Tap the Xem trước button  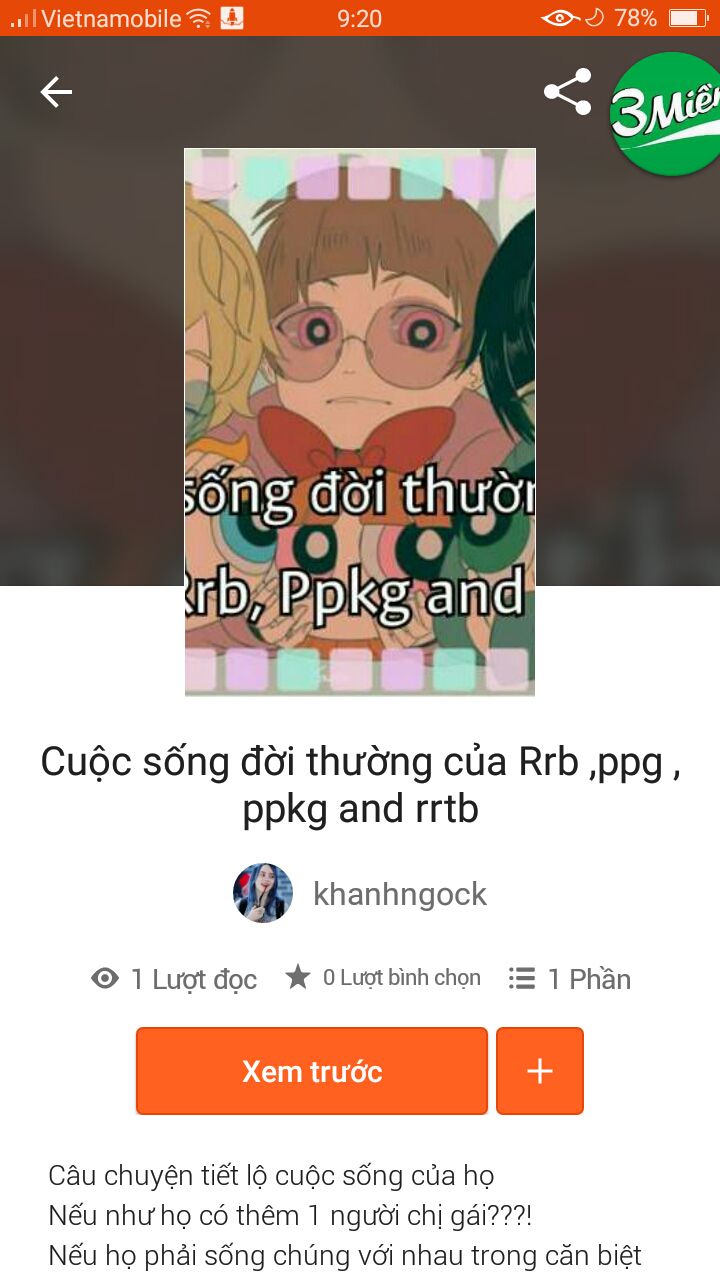[312, 1071]
